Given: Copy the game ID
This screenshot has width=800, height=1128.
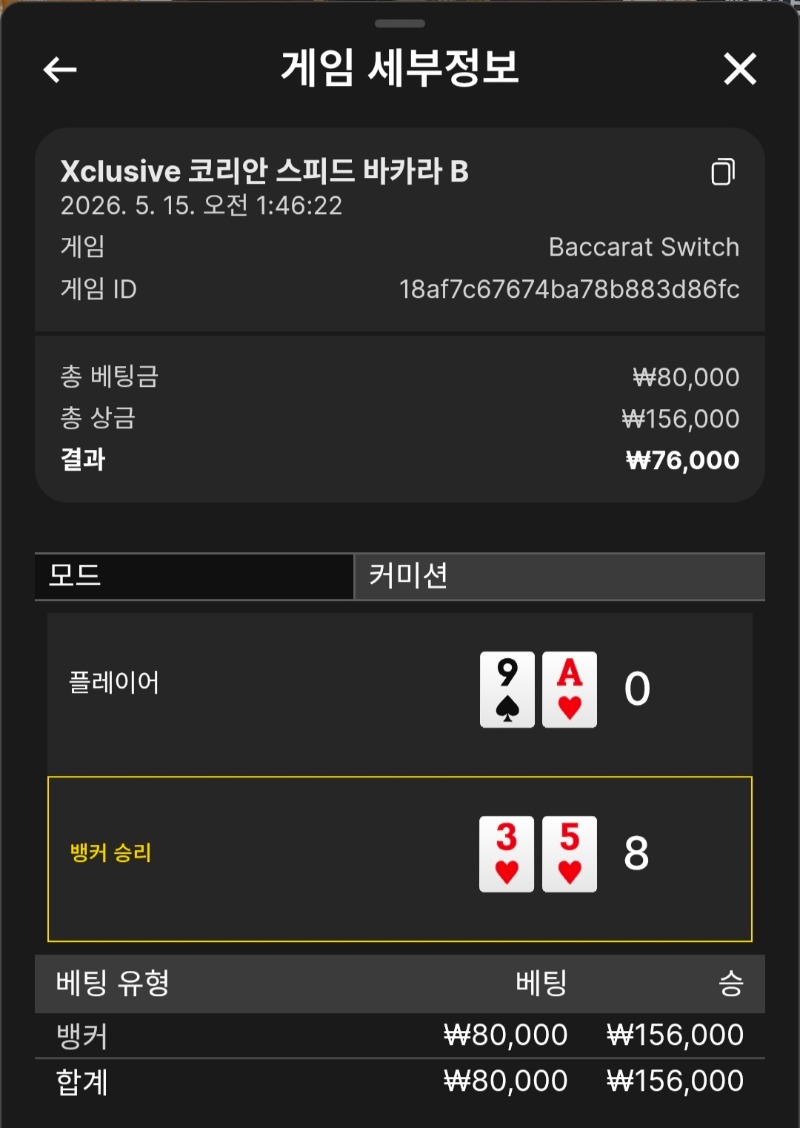Looking at the screenshot, I should pos(723,172).
